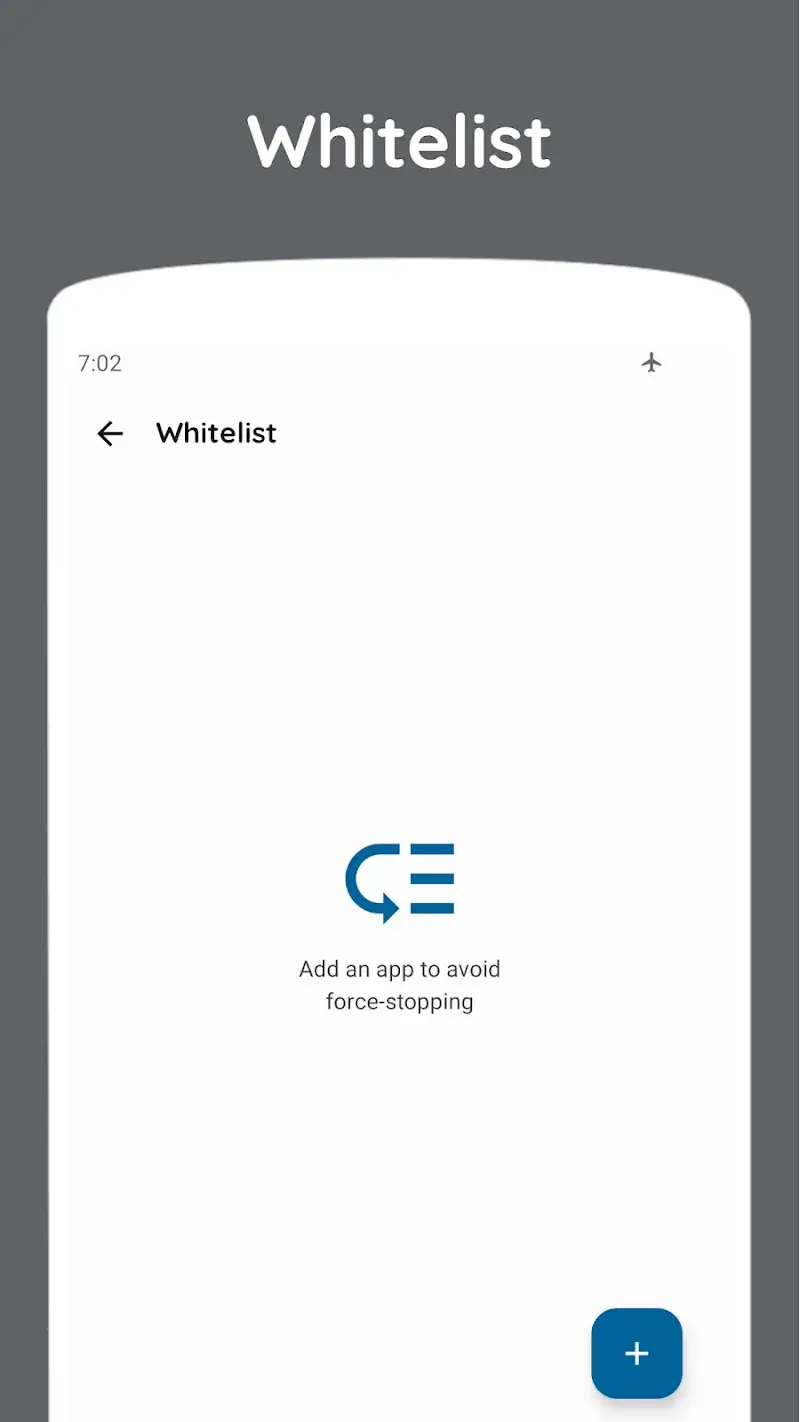Click the clock showing 7:02

click(100, 364)
